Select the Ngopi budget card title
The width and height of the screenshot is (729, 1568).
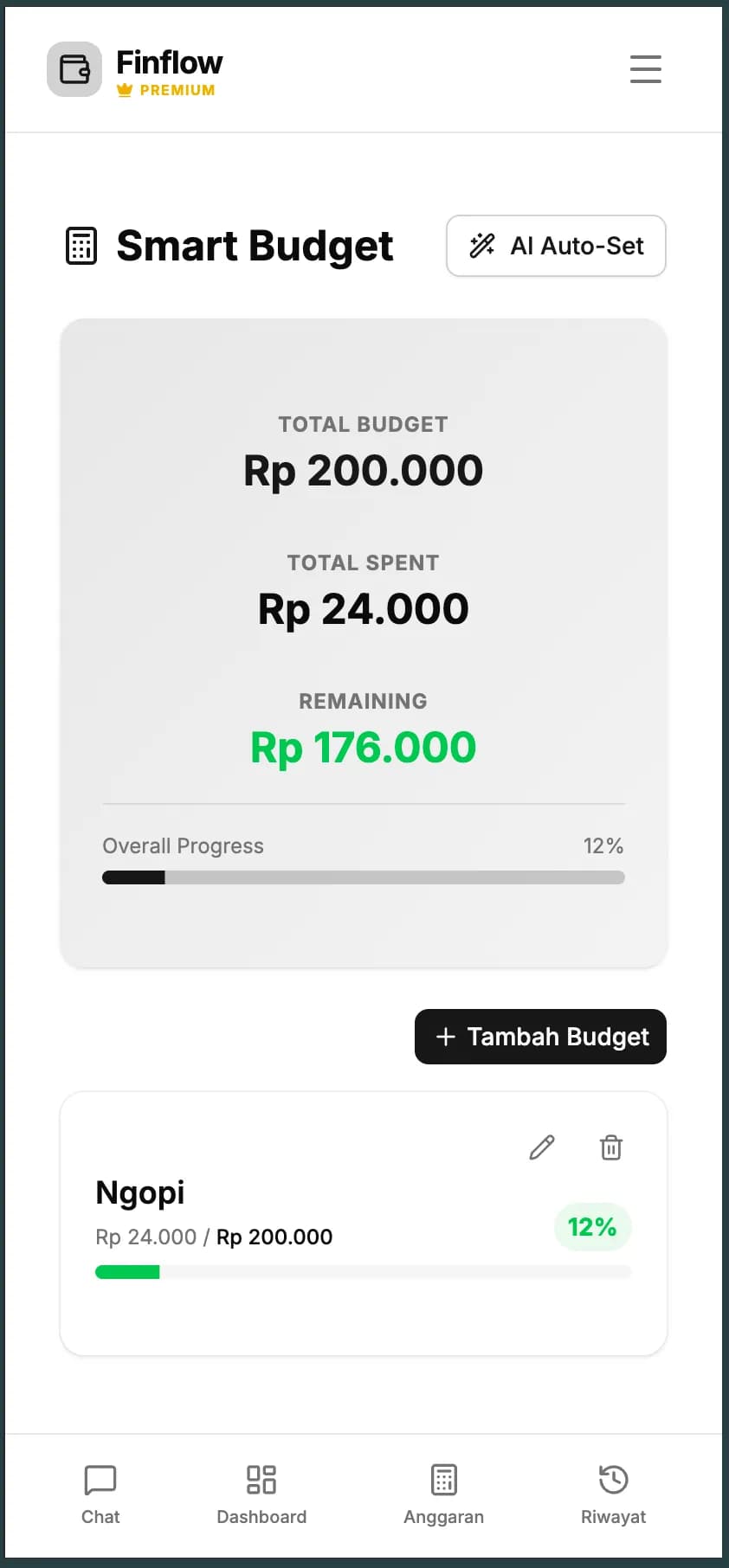click(x=139, y=1192)
